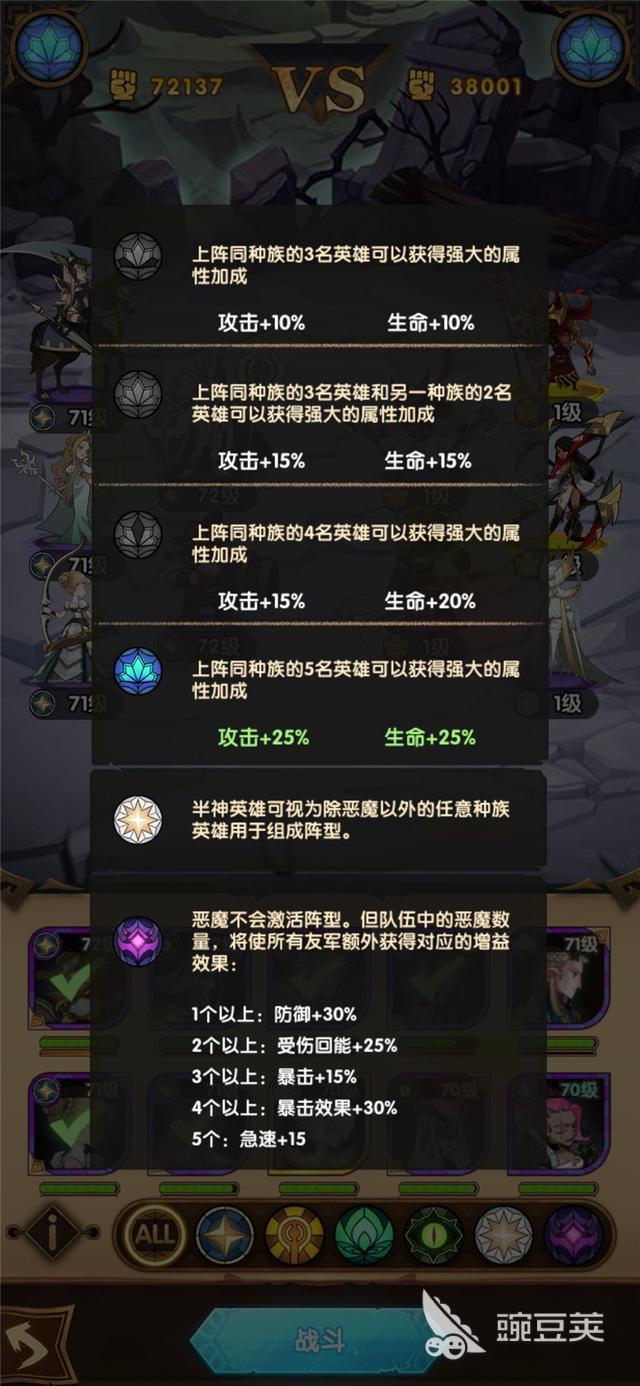The height and width of the screenshot is (1386, 640).
Task: Filter heroes by the orange emblem faction
Action: 294,1236
